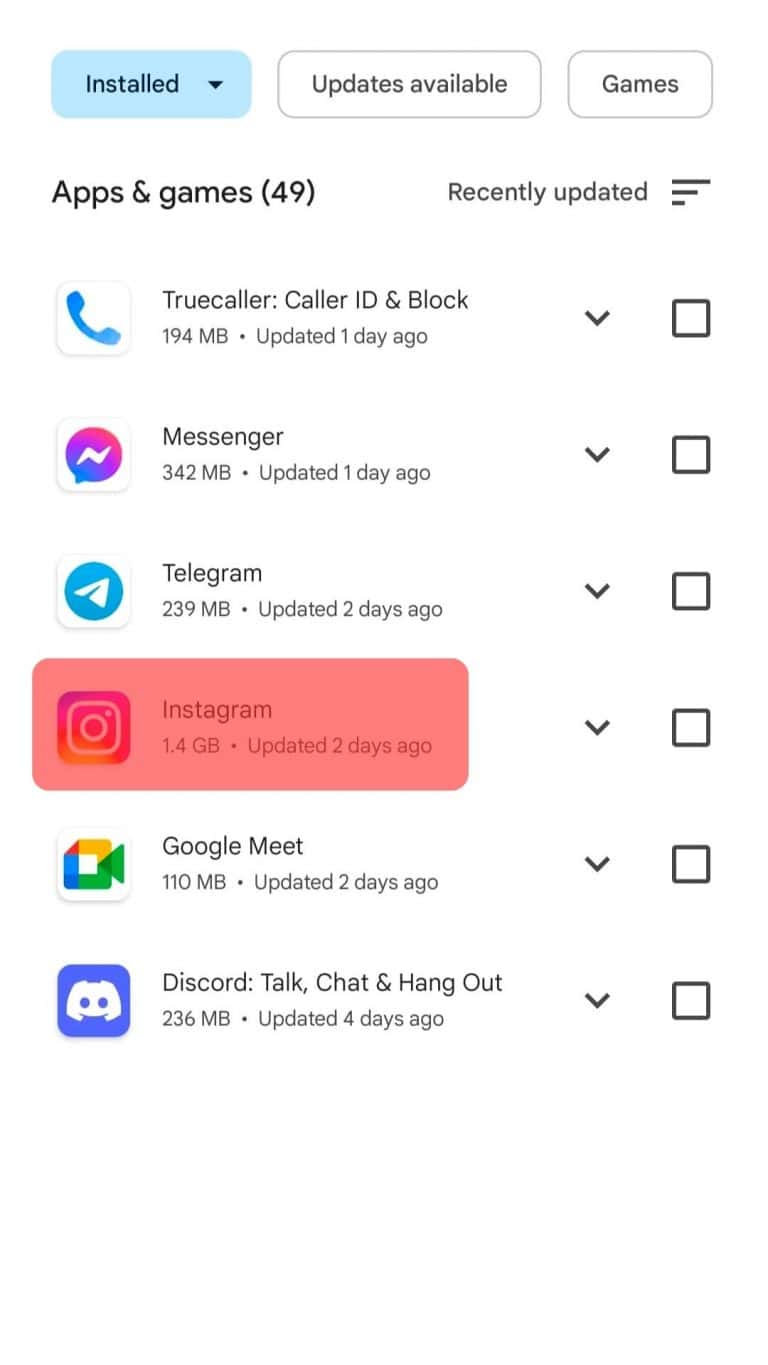Check the checkbox beside Google Meet
Screen dimensions: 768x1365
690,864
